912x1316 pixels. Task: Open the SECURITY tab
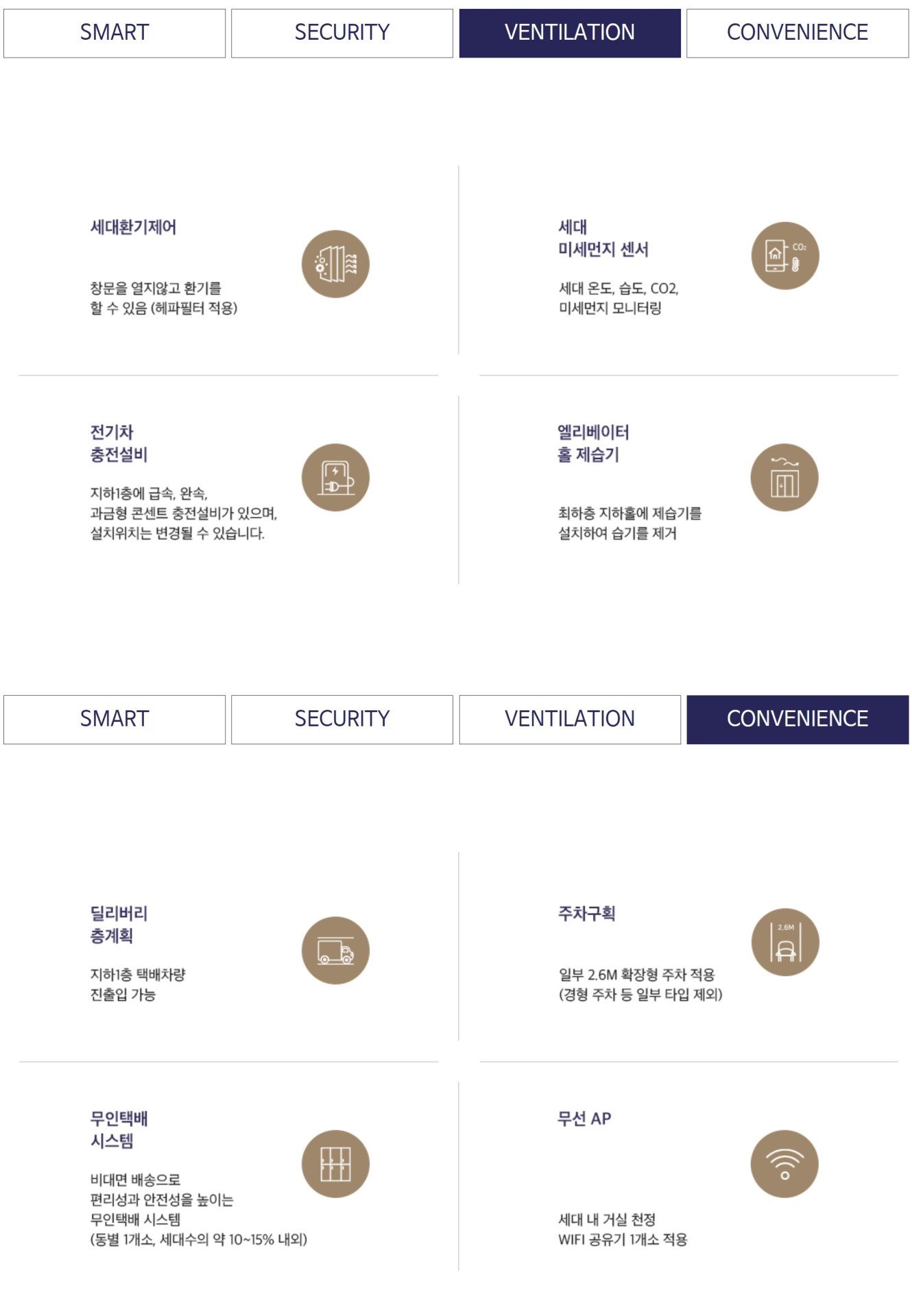click(341, 32)
